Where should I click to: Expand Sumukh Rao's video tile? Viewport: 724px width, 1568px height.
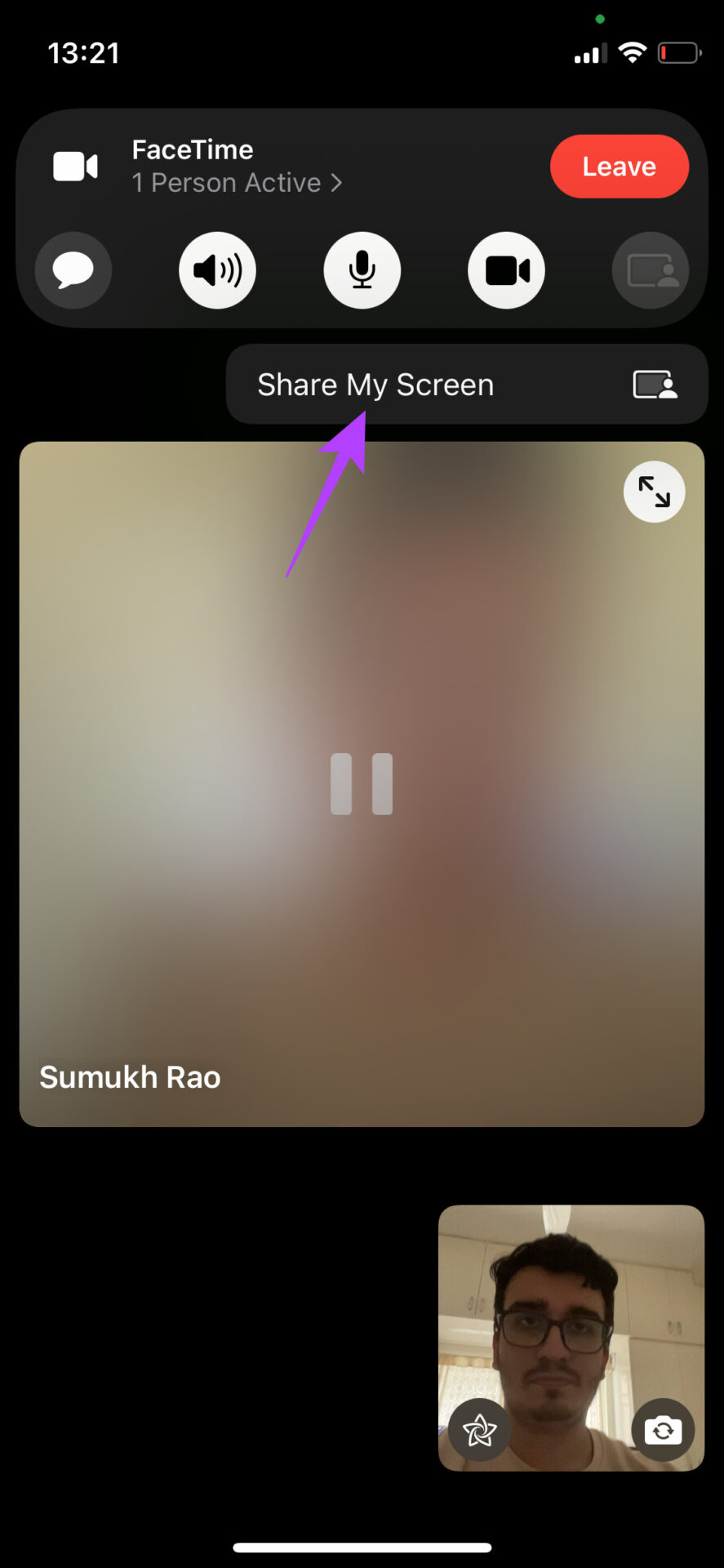[654, 492]
